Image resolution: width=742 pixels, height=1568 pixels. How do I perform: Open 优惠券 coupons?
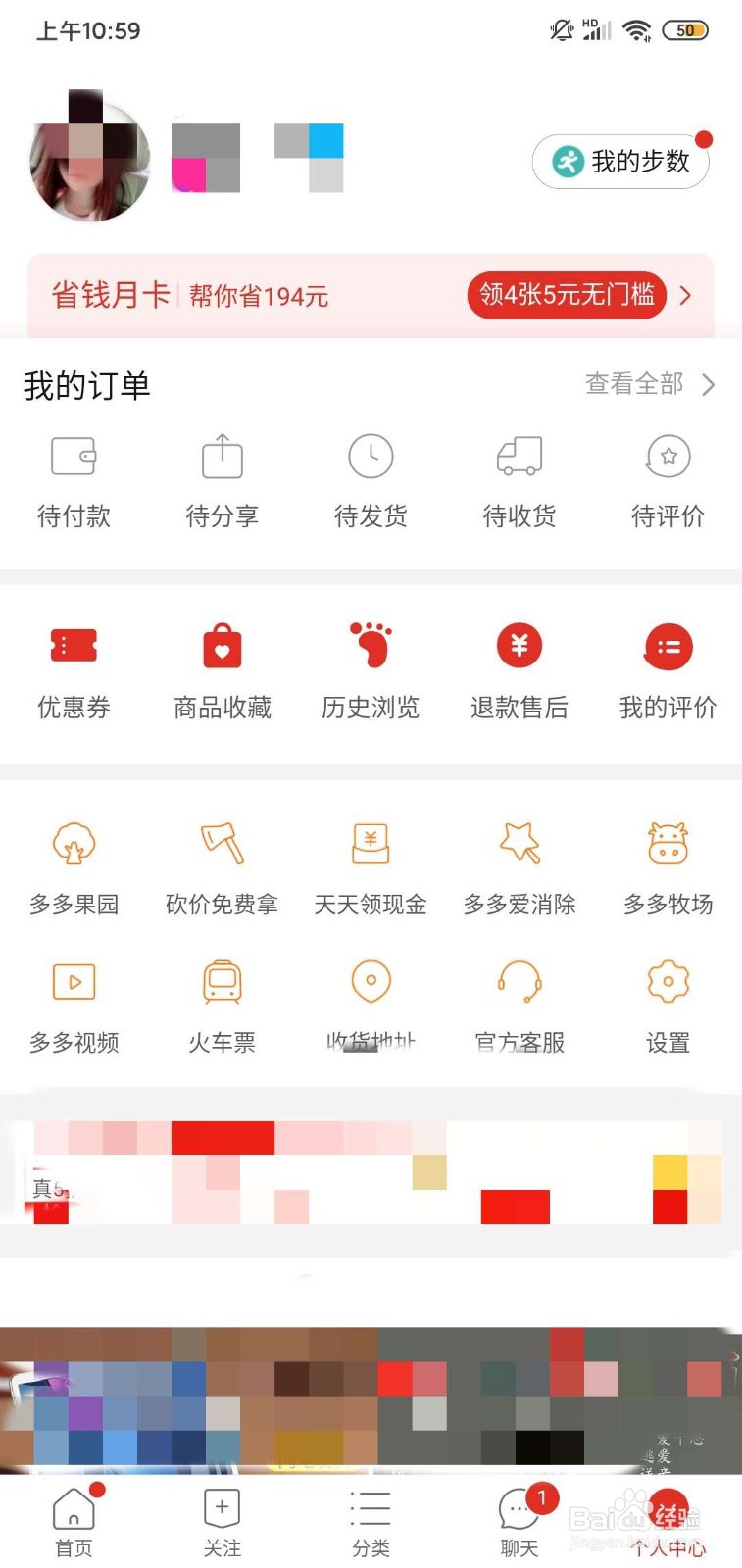tap(74, 671)
